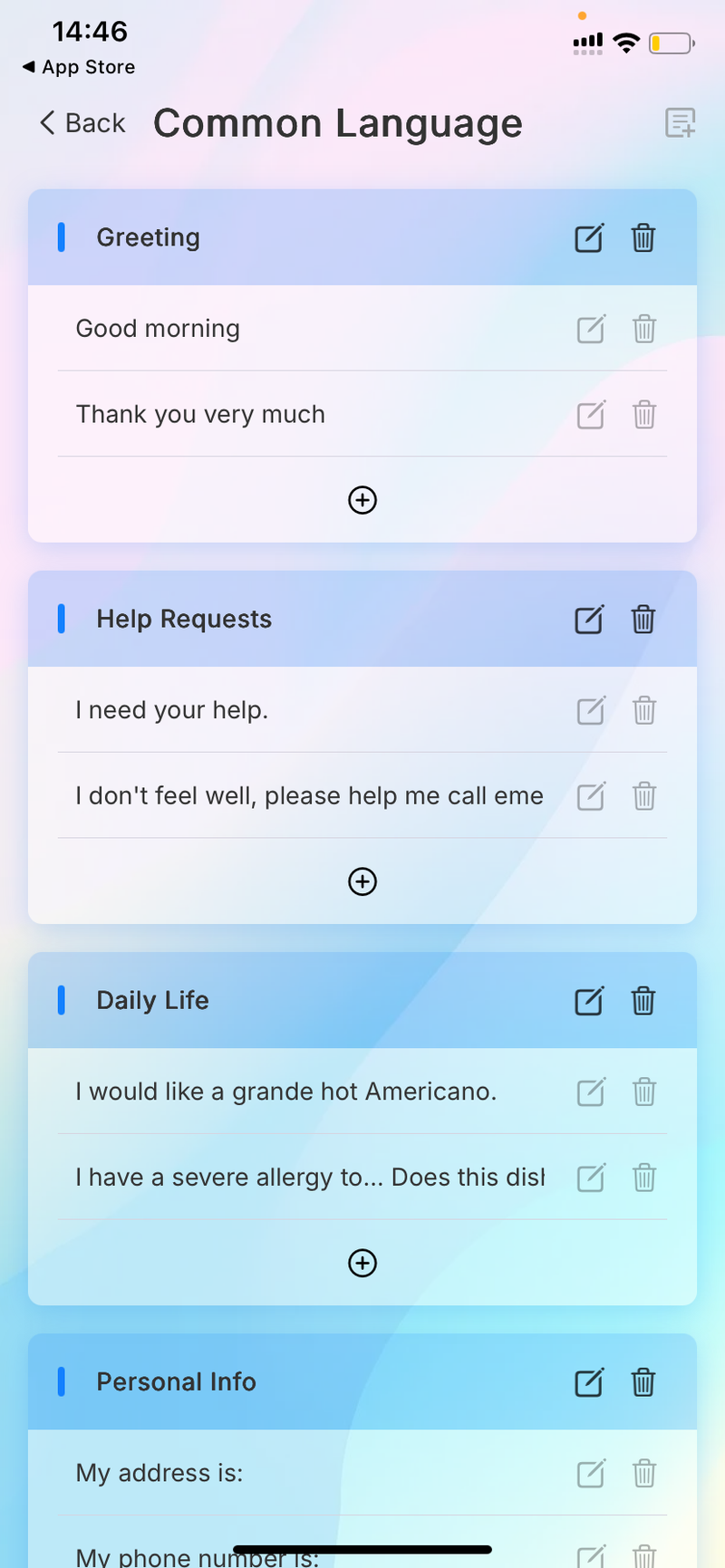Image resolution: width=725 pixels, height=1568 pixels.
Task: Delete the 'I need your help.' phrase
Action: [x=643, y=710]
